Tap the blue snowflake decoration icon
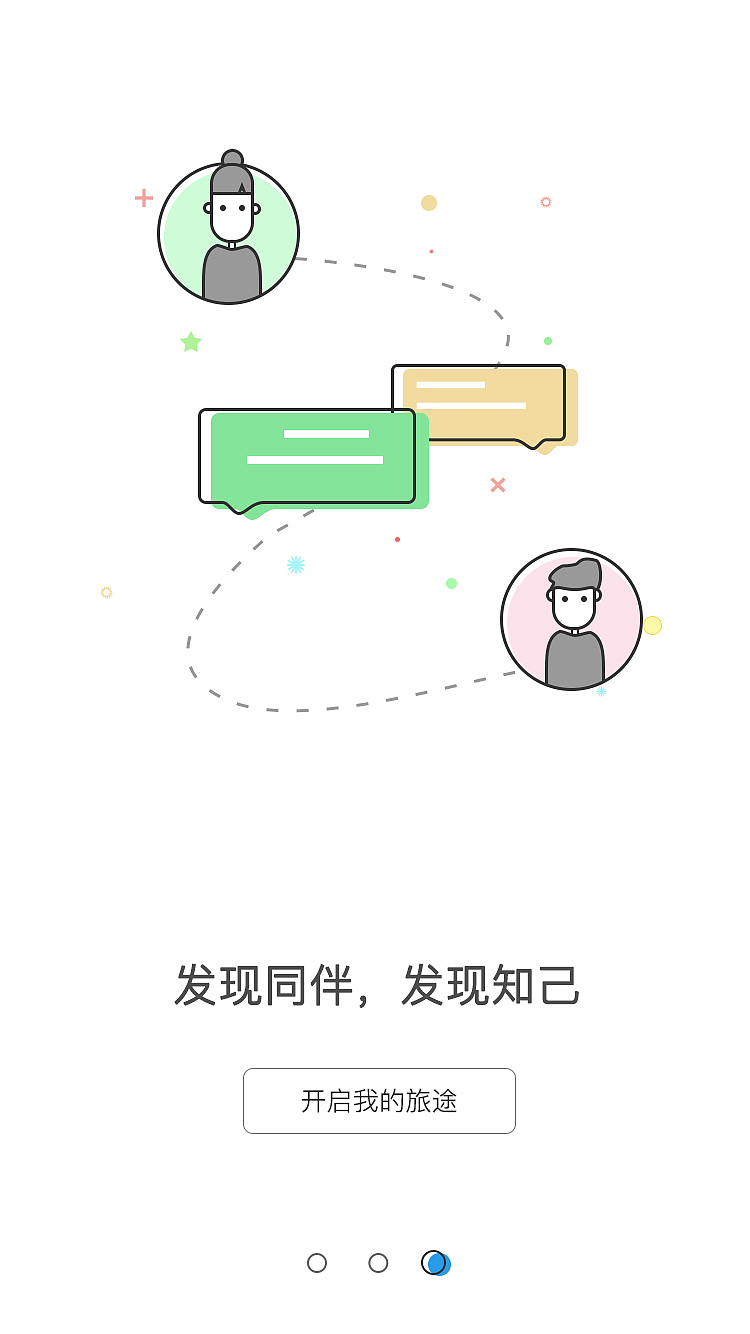Viewport: 750px width, 1334px height. tap(296, 564)
